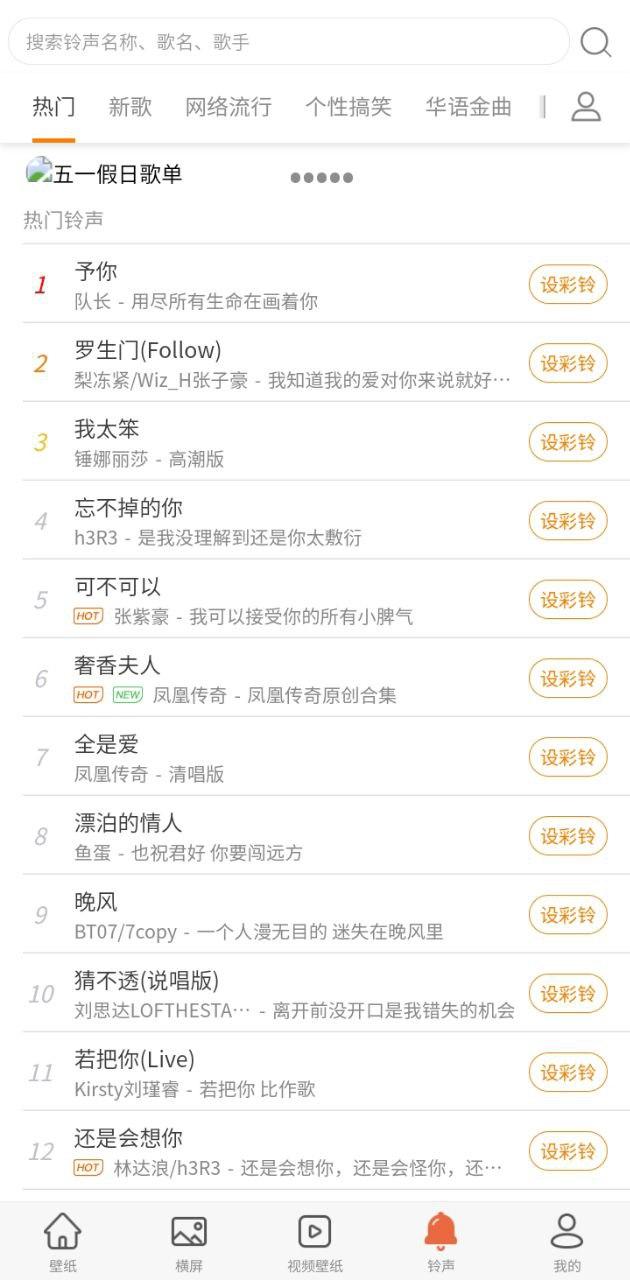Screen dimensions: 630x1280
Task: Tap 设彩铃 for 罗生门(Follow)
Action: coord(568,363)
